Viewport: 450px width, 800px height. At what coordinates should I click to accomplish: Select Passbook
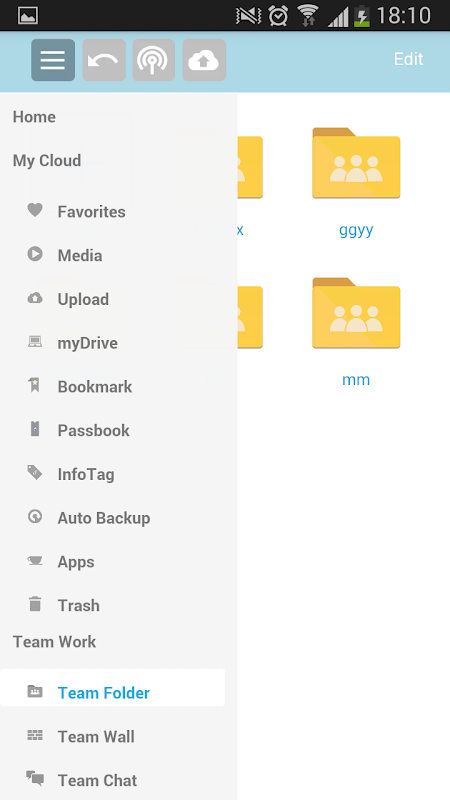[118, 431]
